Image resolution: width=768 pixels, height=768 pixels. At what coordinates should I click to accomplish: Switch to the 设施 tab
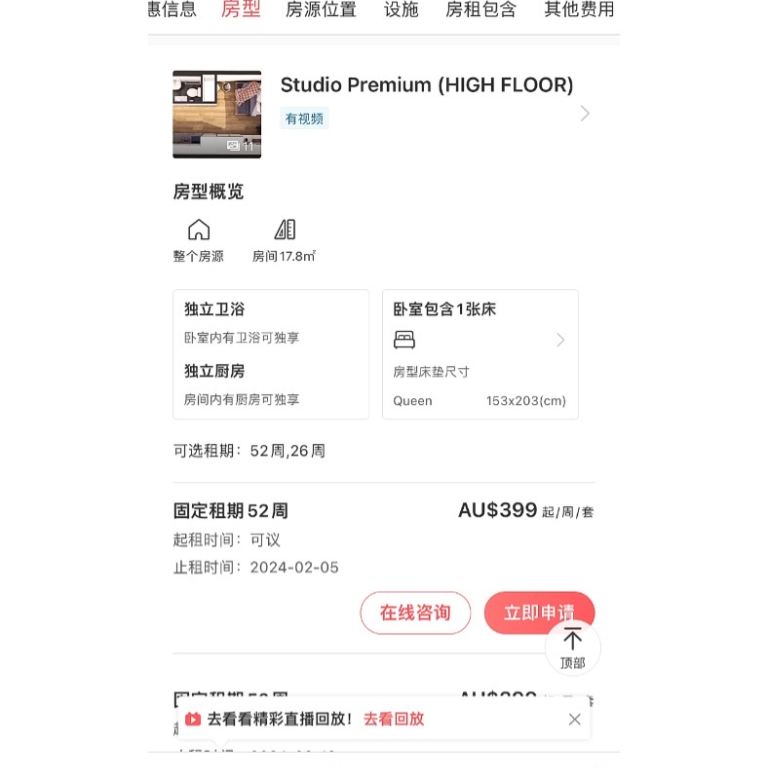(x=401, y=10)
